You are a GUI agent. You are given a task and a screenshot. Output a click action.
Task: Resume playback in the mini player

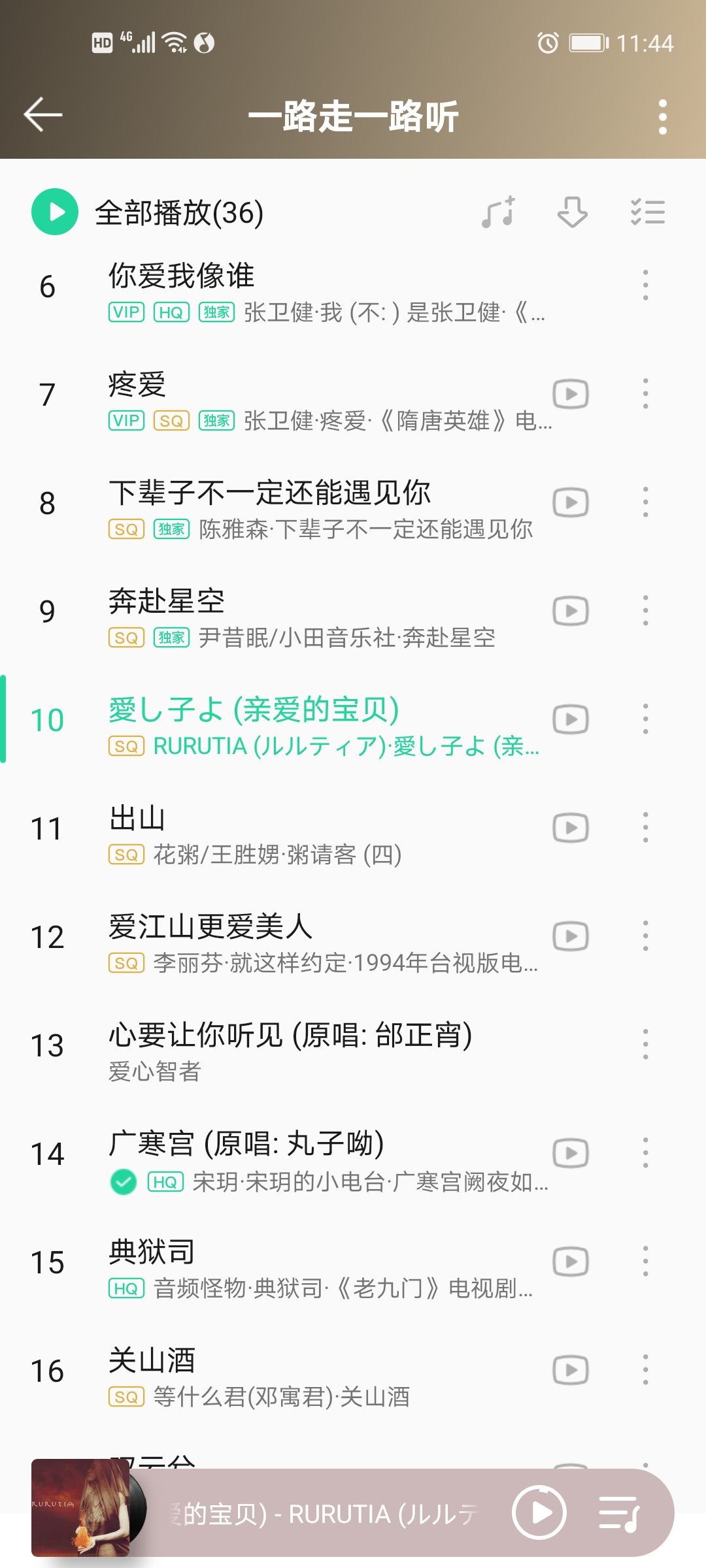pyautogui.click(x=539, y=1512)
